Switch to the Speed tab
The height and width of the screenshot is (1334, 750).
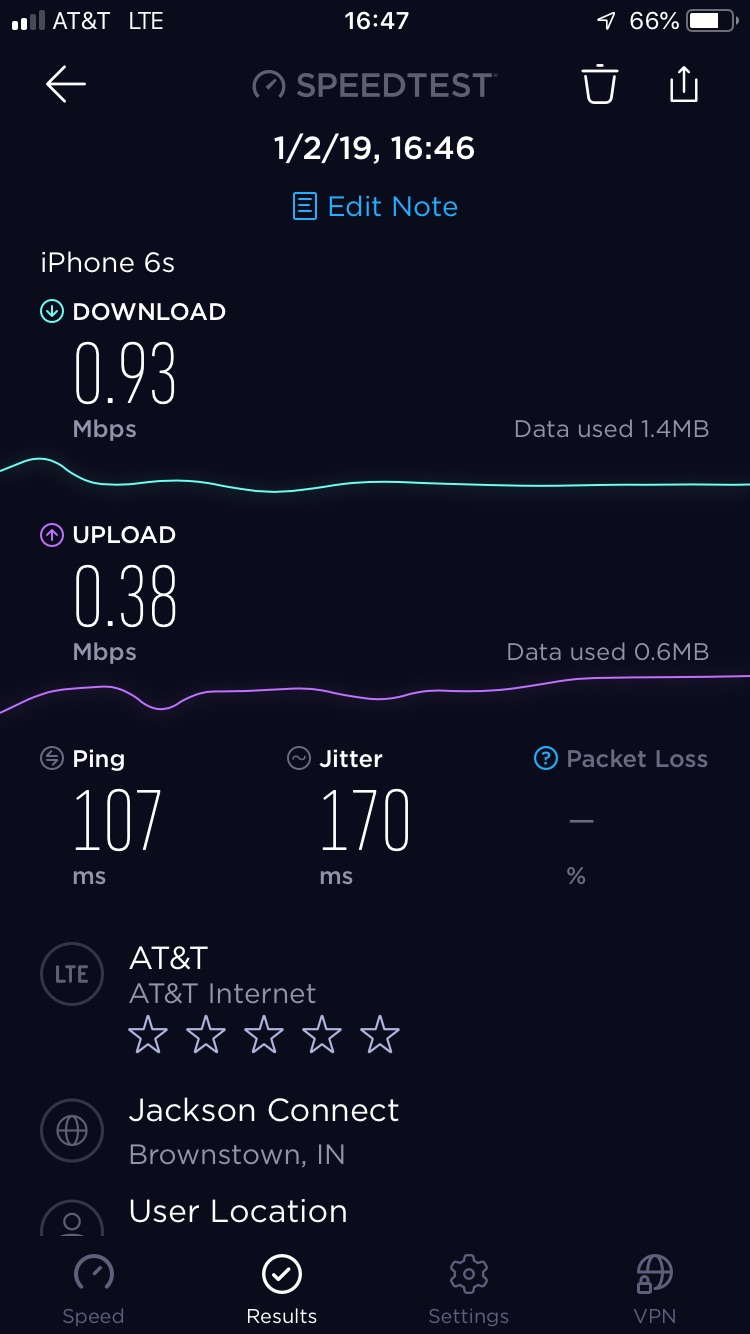pyautogui.click(x=94, y=1288)
